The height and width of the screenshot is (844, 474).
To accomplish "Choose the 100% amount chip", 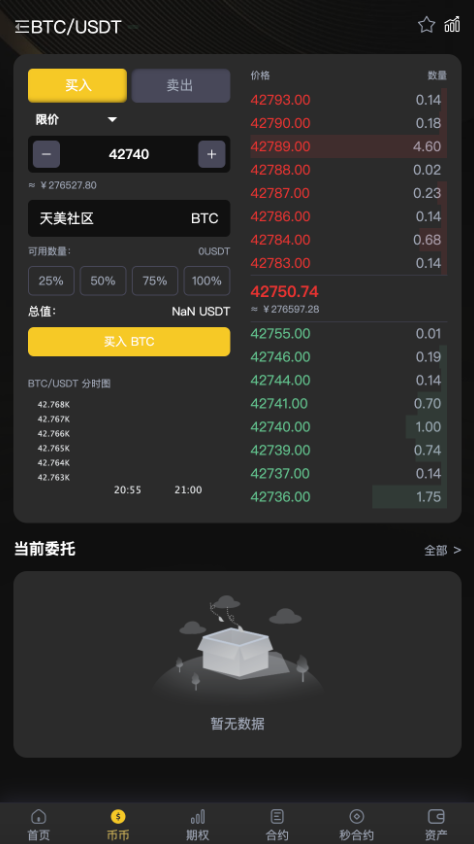I will [x=207, y=280].
